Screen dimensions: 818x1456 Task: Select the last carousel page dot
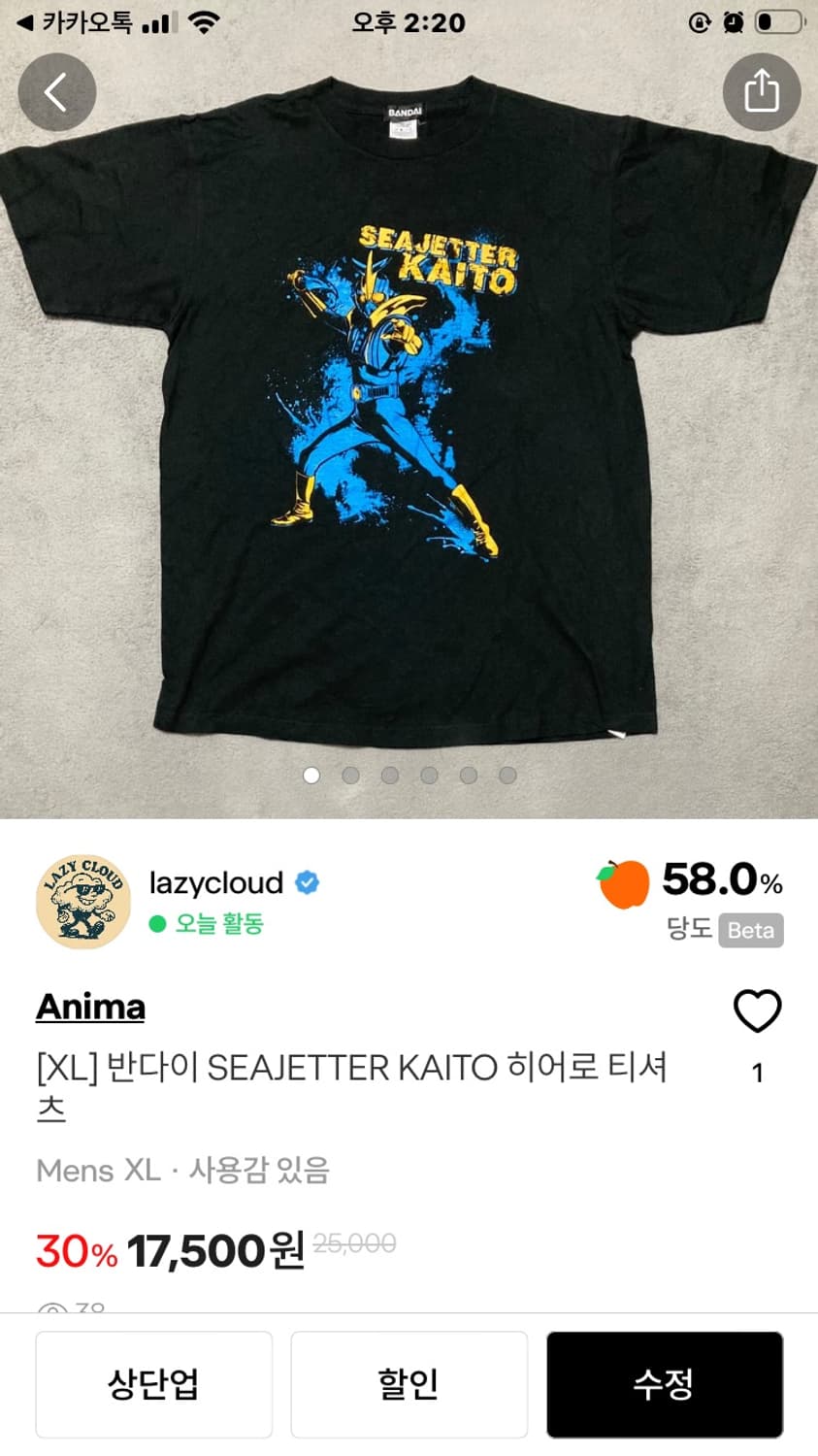[507, 776]
